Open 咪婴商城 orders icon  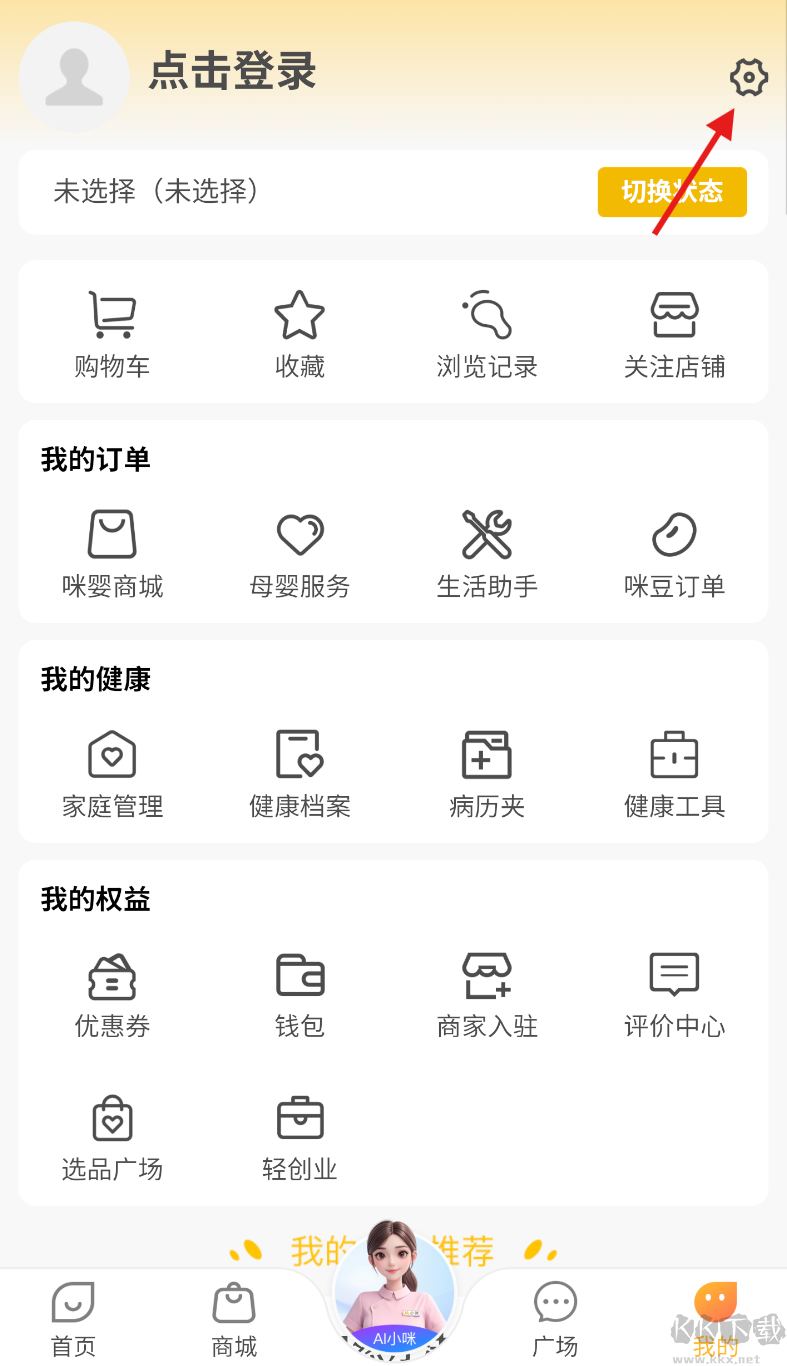(x=112, y=535)
